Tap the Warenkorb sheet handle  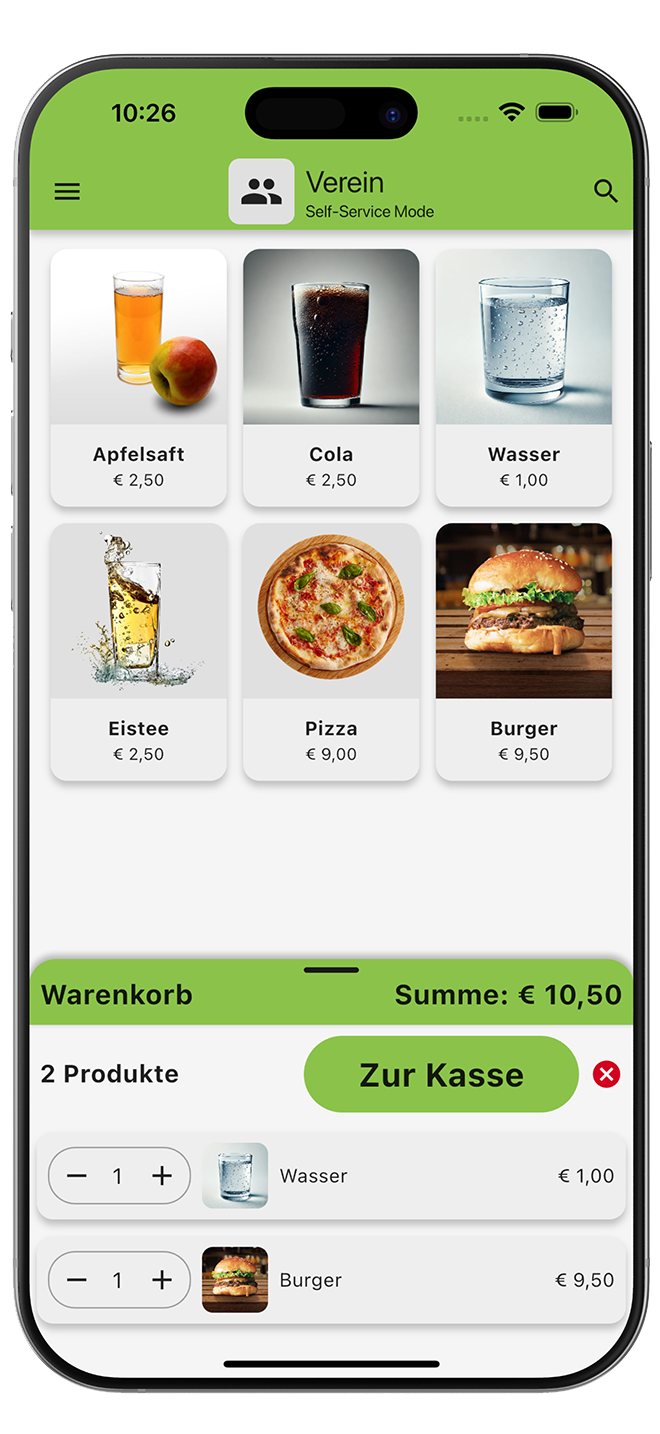click(331, 970)
